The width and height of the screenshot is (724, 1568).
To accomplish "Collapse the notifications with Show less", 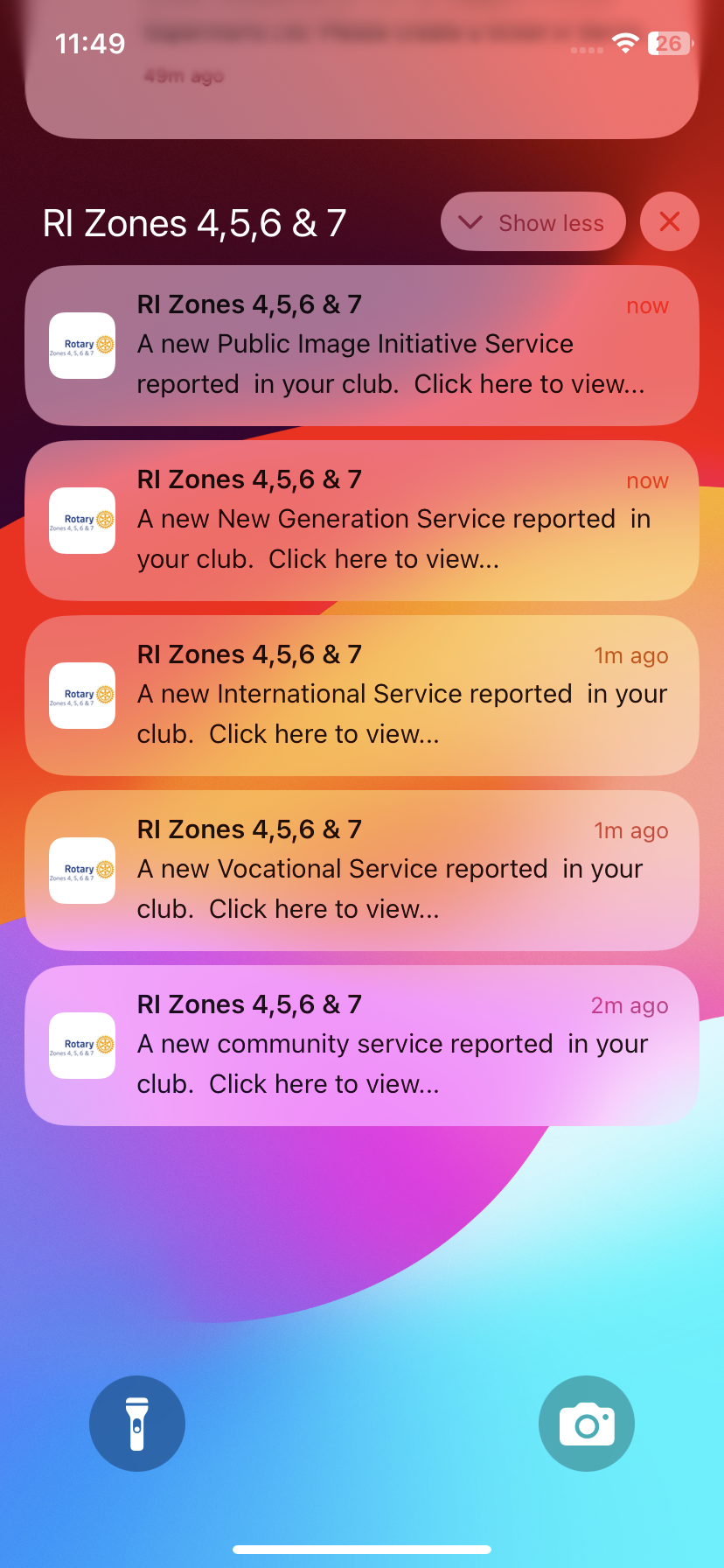I will [x=533, y=222].
